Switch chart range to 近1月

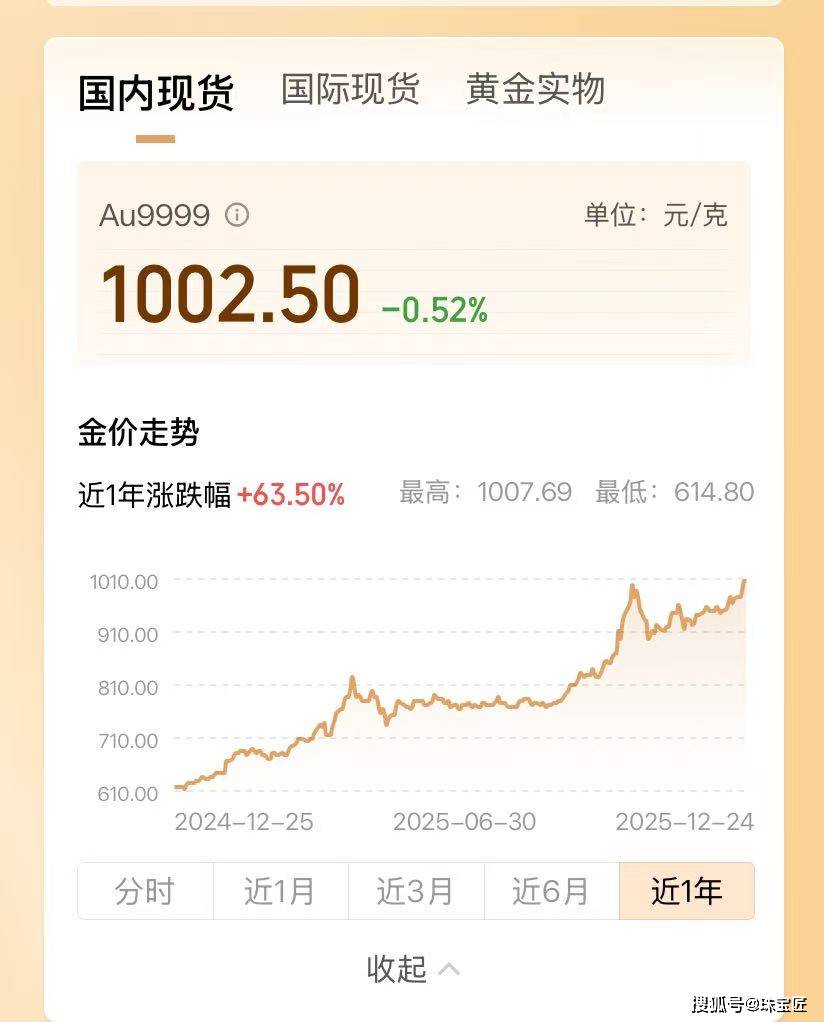(280, 891)
